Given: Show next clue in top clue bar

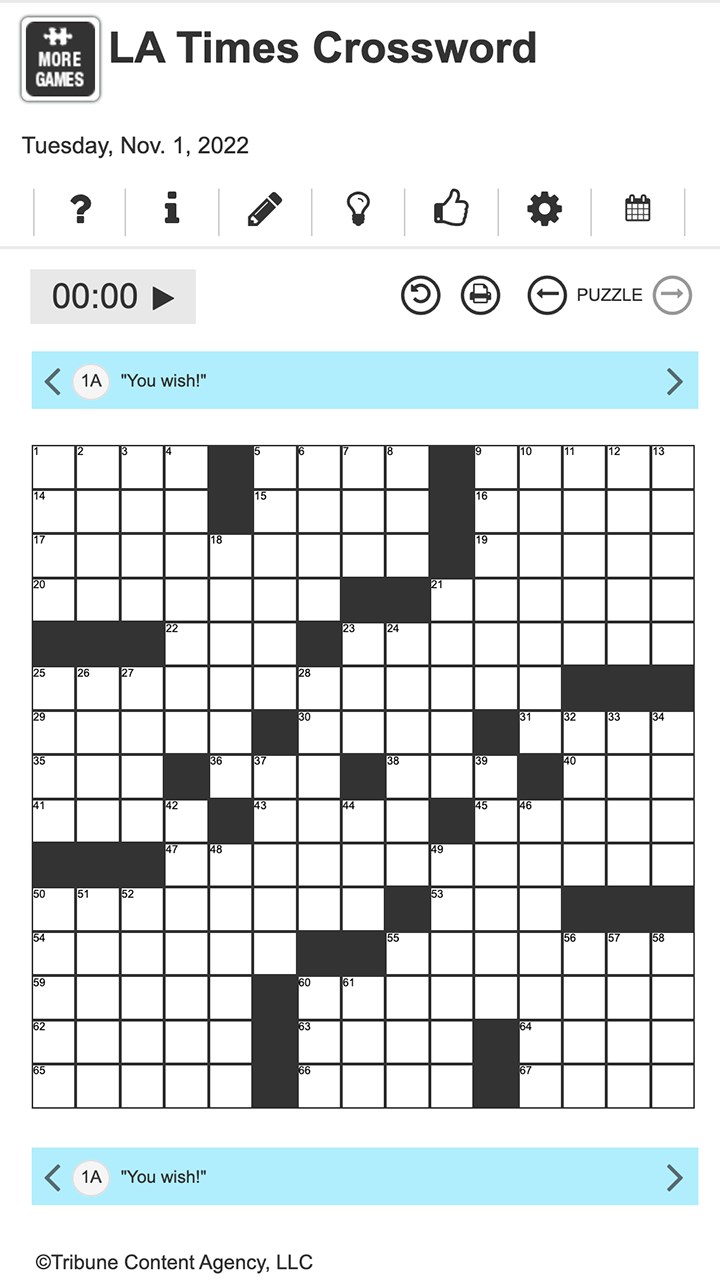Looking at the screenshot, I should pos(675,381).
